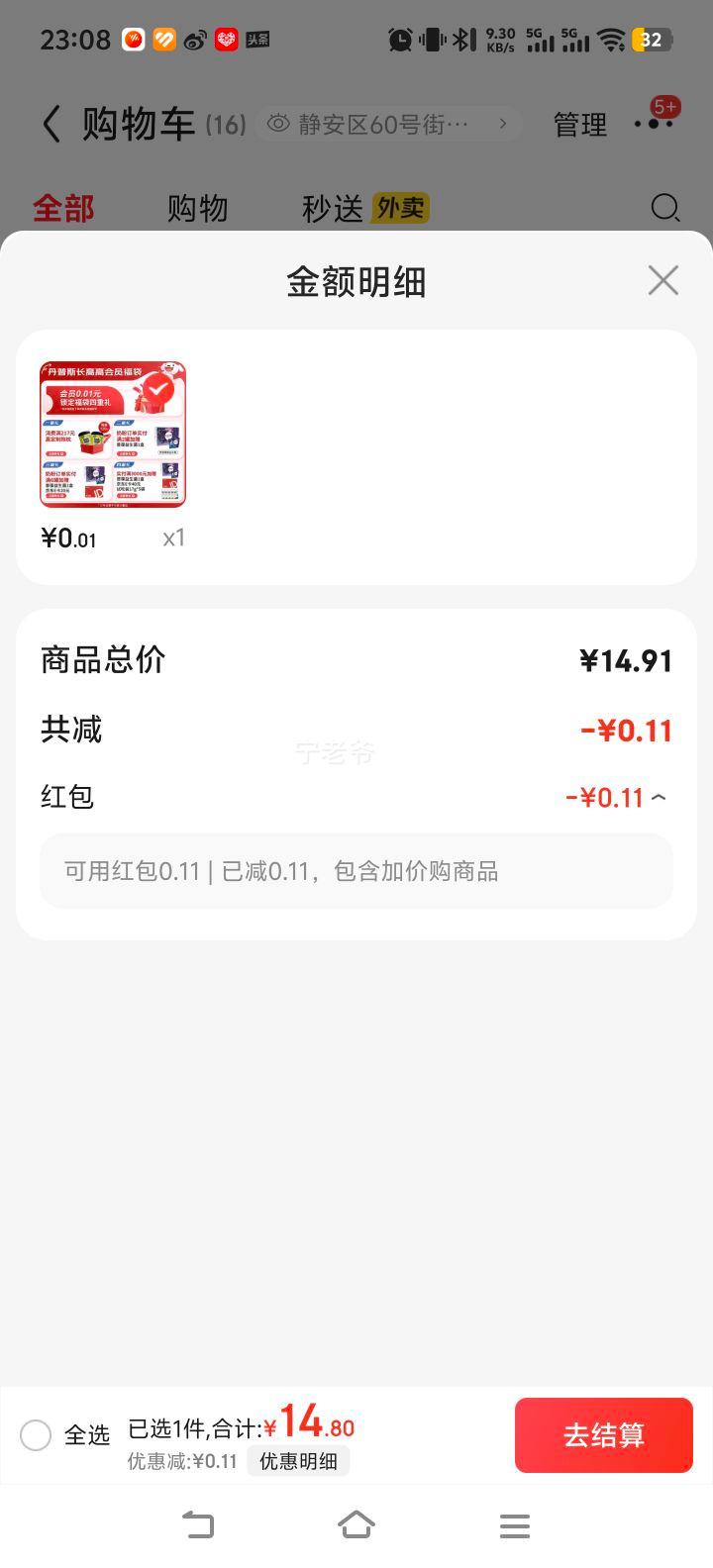The width and height of the screenshot is (713, 1568).
Task: Open the 静安区60号街 address selector
Action: point(388,124)
